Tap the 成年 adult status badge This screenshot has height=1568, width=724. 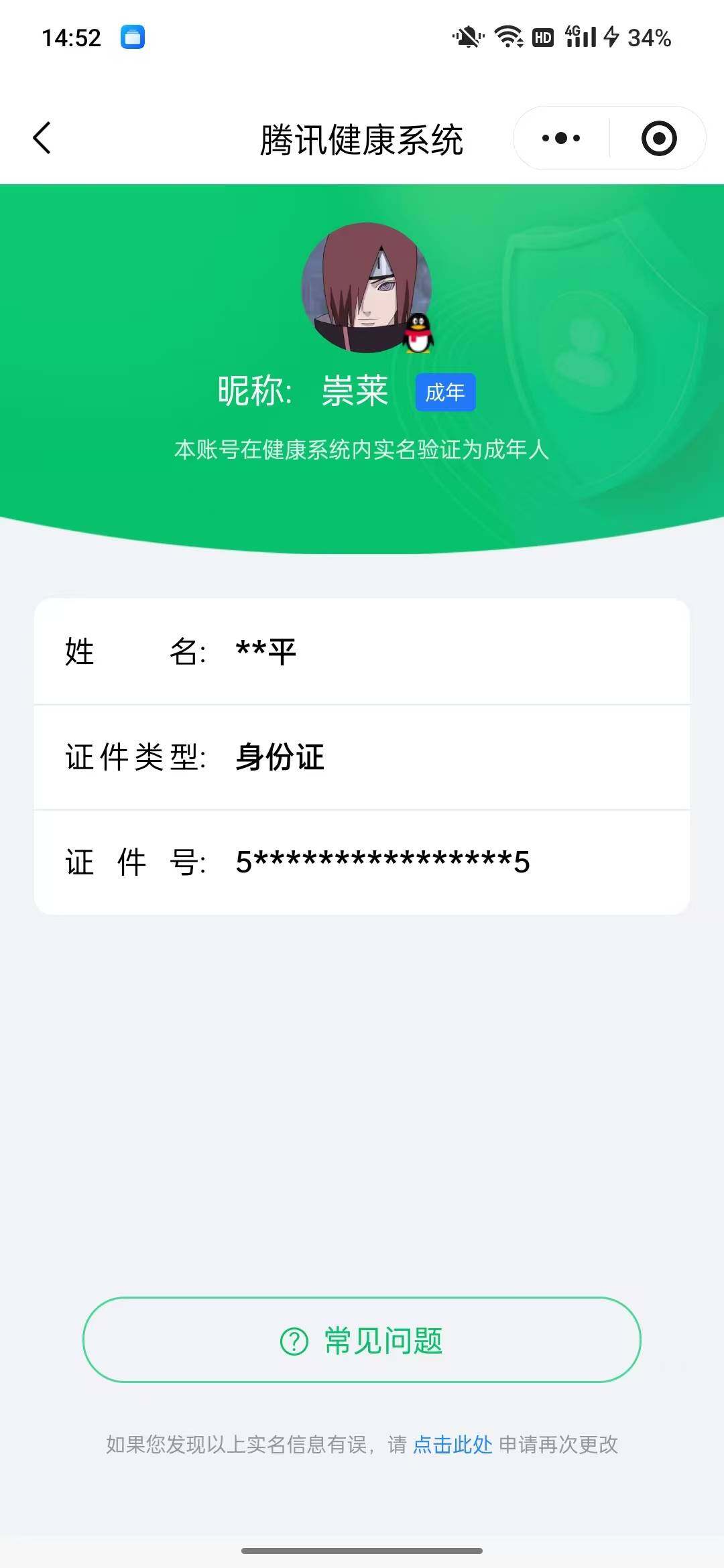(446, 393)
